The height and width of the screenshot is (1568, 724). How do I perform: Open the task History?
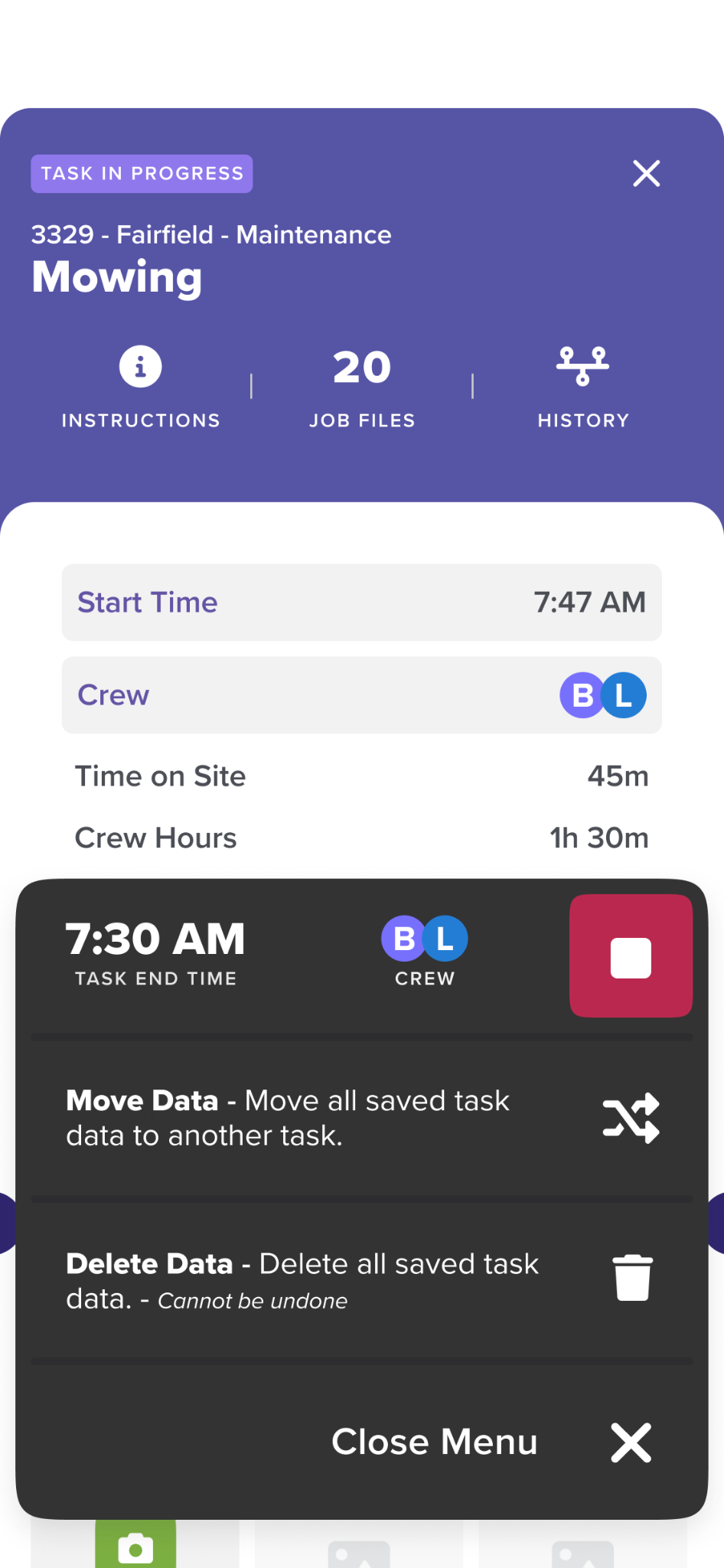(583, 387)
